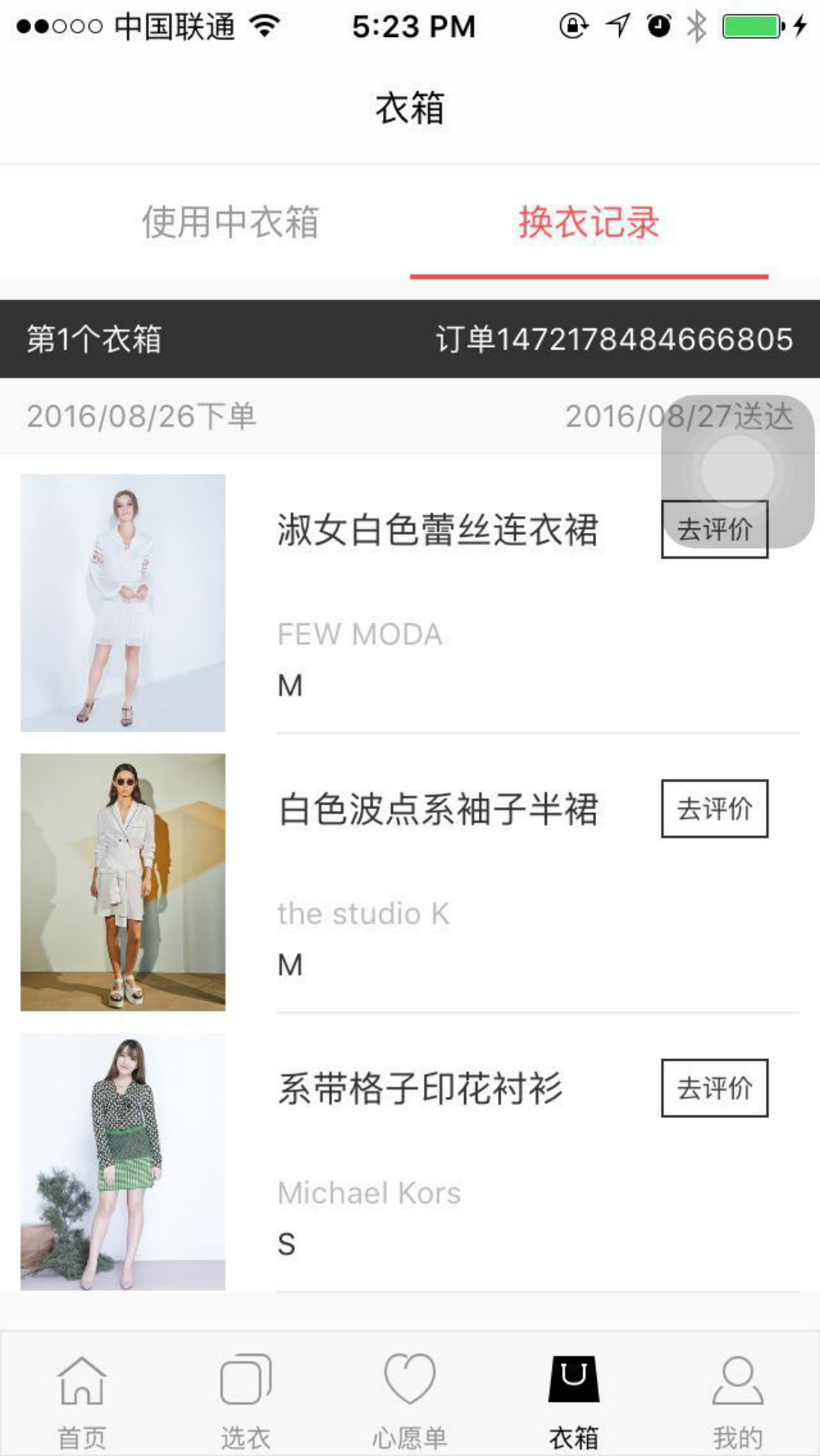Tap 去评价 for 系带格子印花衬衫
This screenshot has width=820, height=1456.
click(x=714, y=1088)
